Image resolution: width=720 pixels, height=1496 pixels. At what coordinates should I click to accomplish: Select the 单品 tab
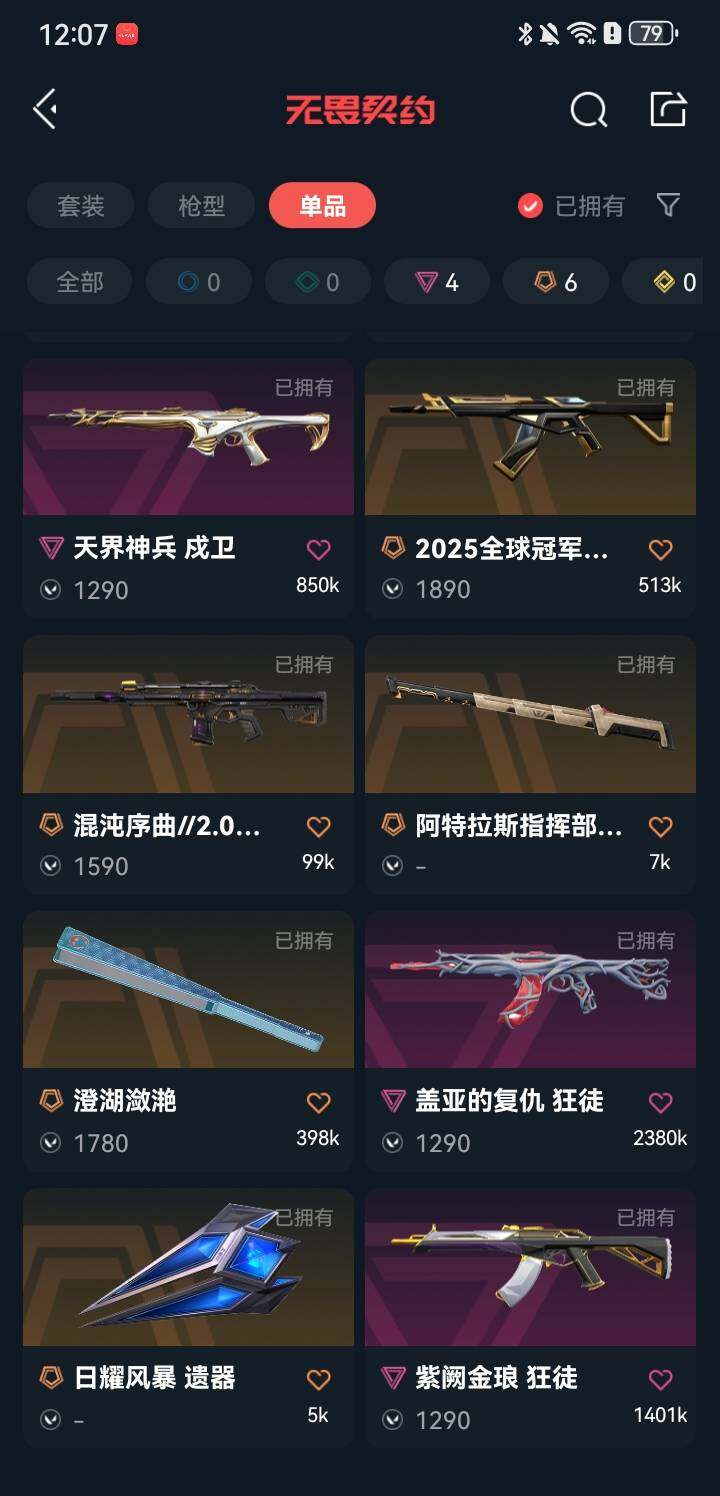coord(322,206)
